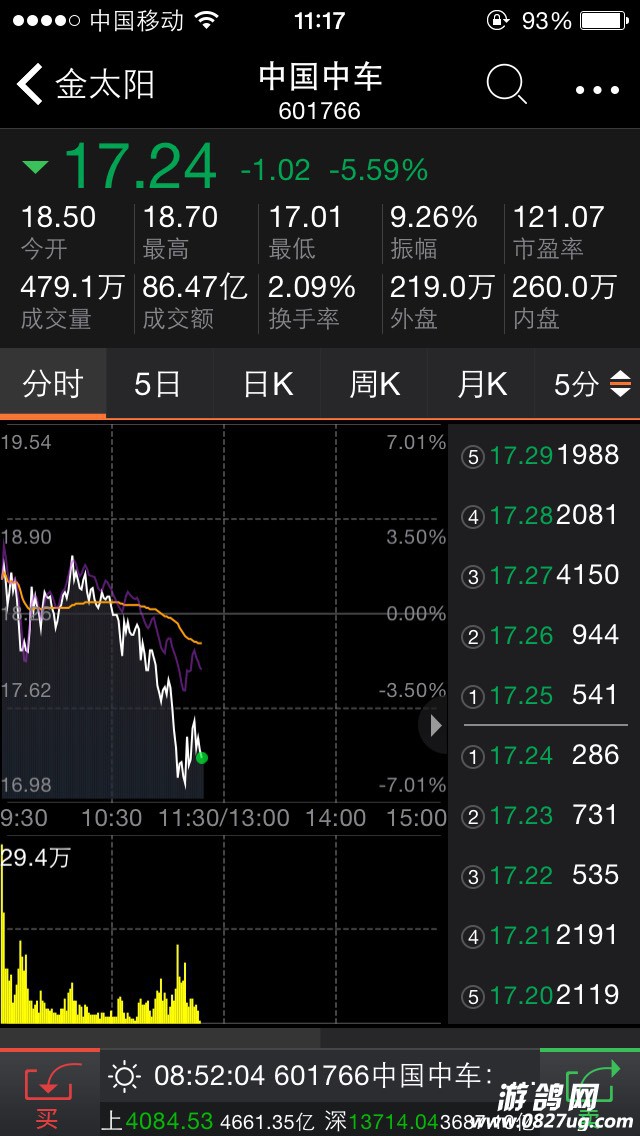Select the 月K chart tab
Image resolution: width=640 pixels, height=1136 pixels.
click(x=481, y=384)
